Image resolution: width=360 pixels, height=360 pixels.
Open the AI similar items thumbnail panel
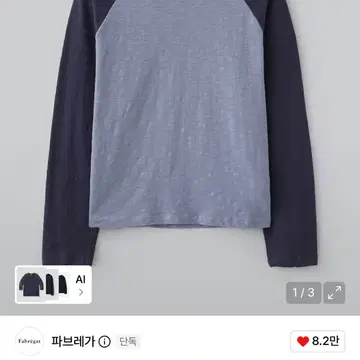coord(53,284)
